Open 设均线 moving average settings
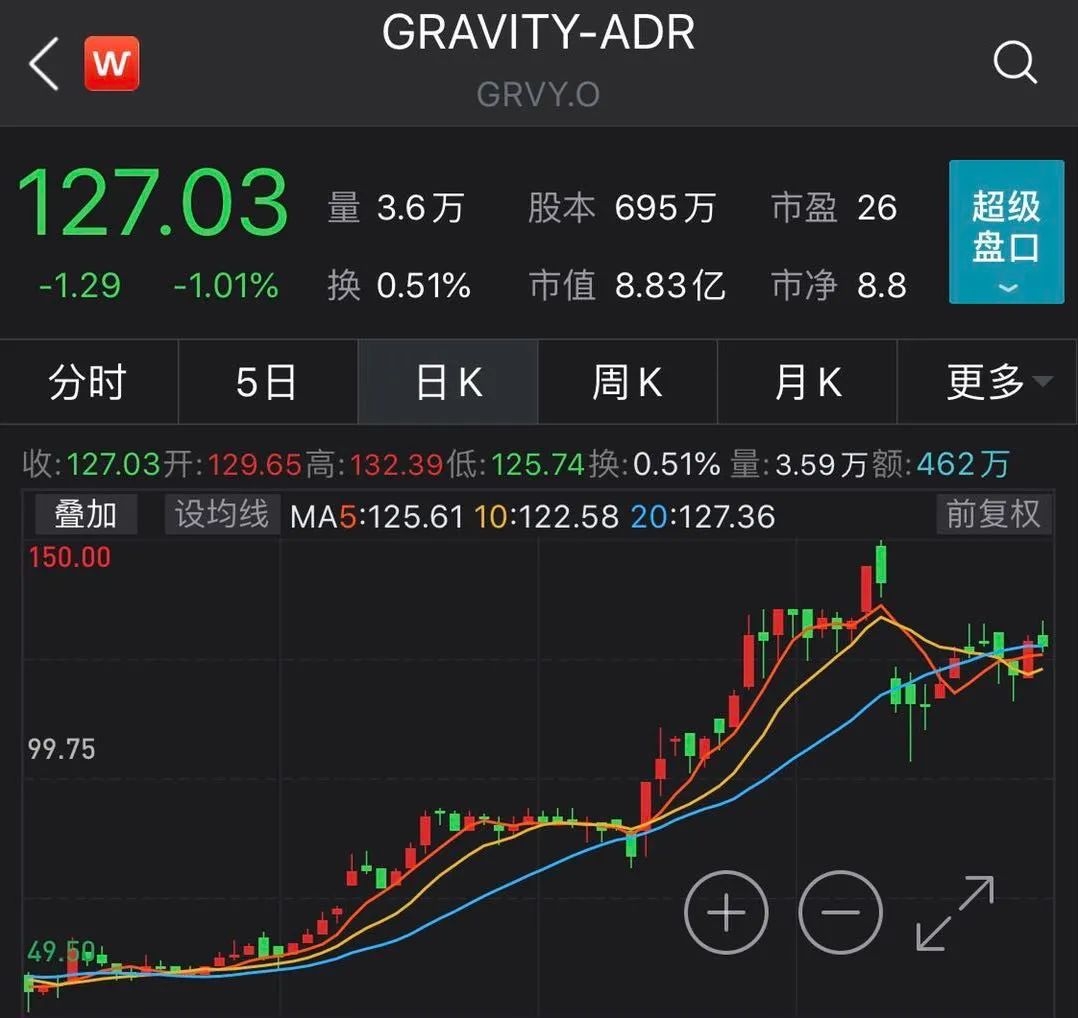Screen dimensions: 1078x1018 221,515
